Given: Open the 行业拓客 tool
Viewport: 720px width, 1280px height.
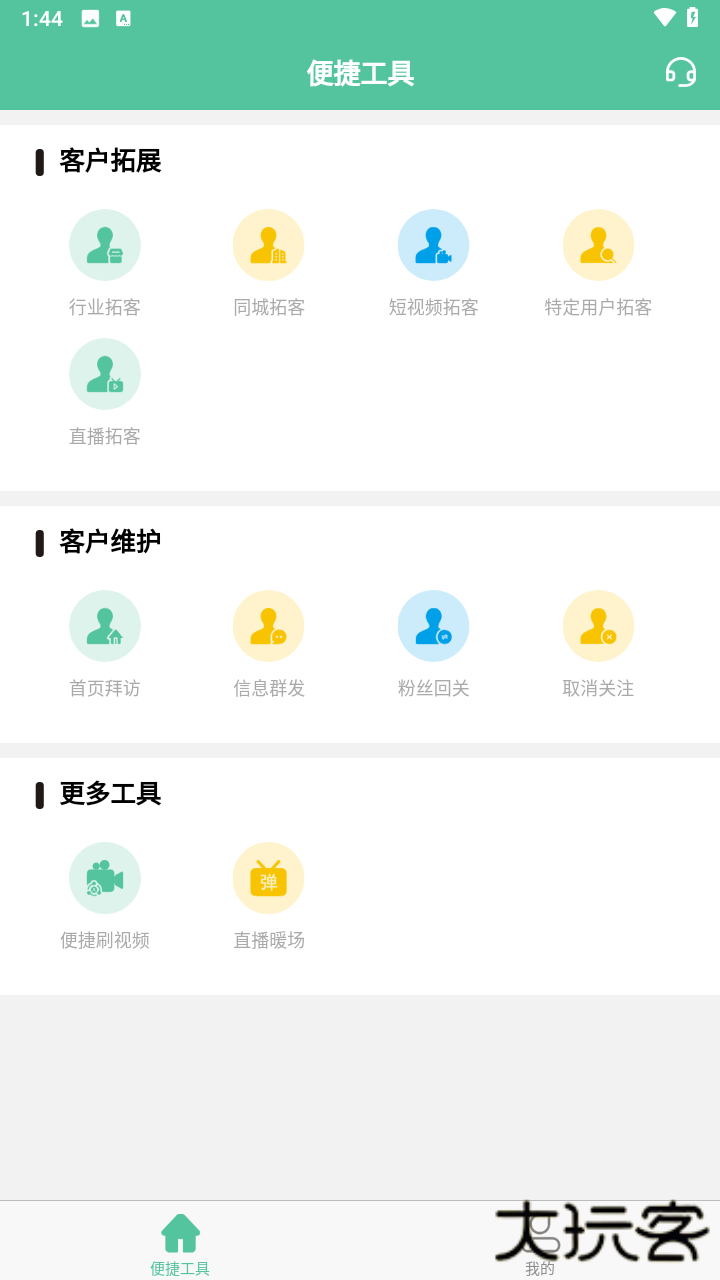Looking at the screenshot, I should click(105, 244).
